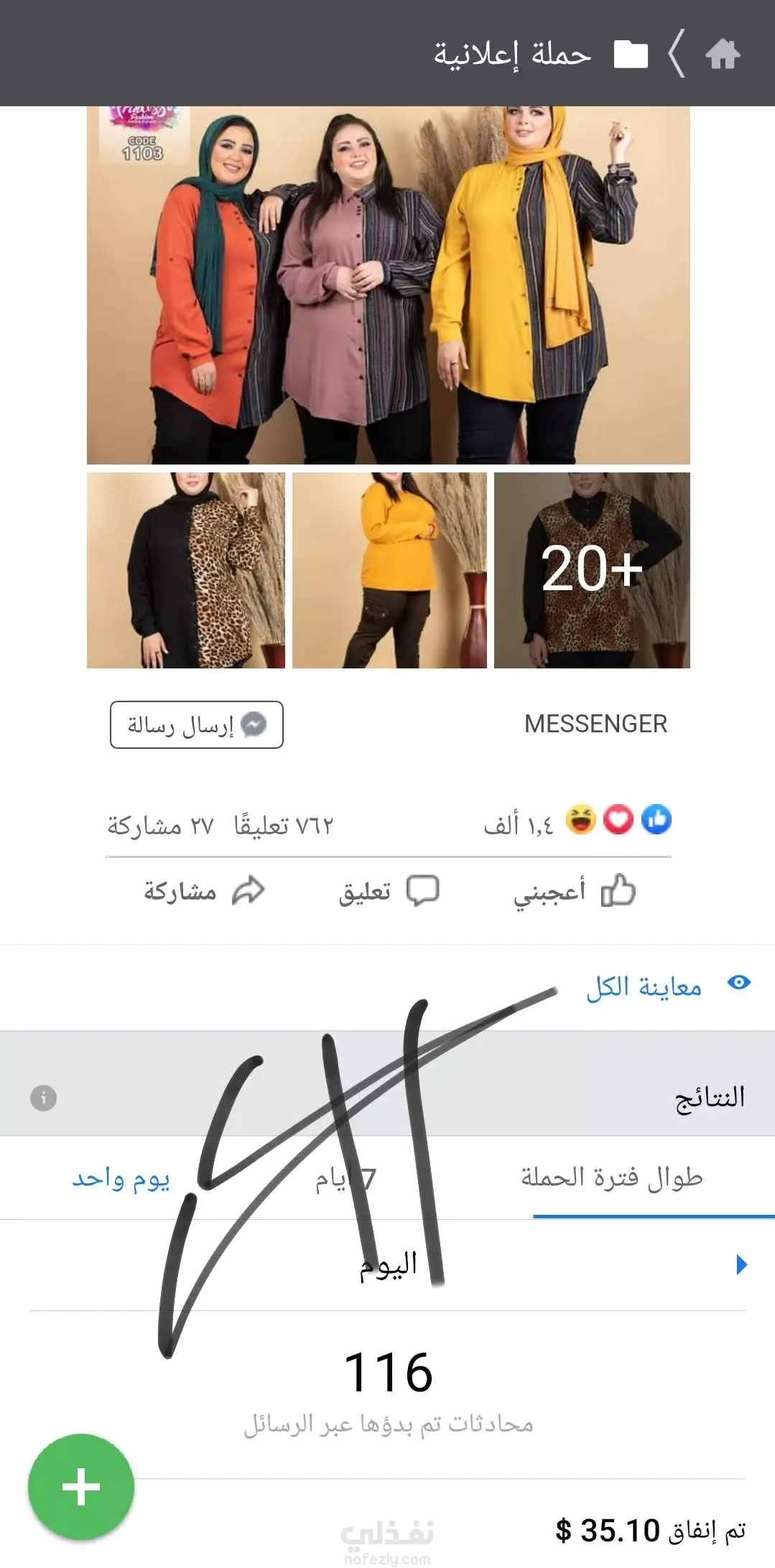775x1568 pixels.
Task: Open the yellow top photo thumbnail
Action: (x=389, y=570)
